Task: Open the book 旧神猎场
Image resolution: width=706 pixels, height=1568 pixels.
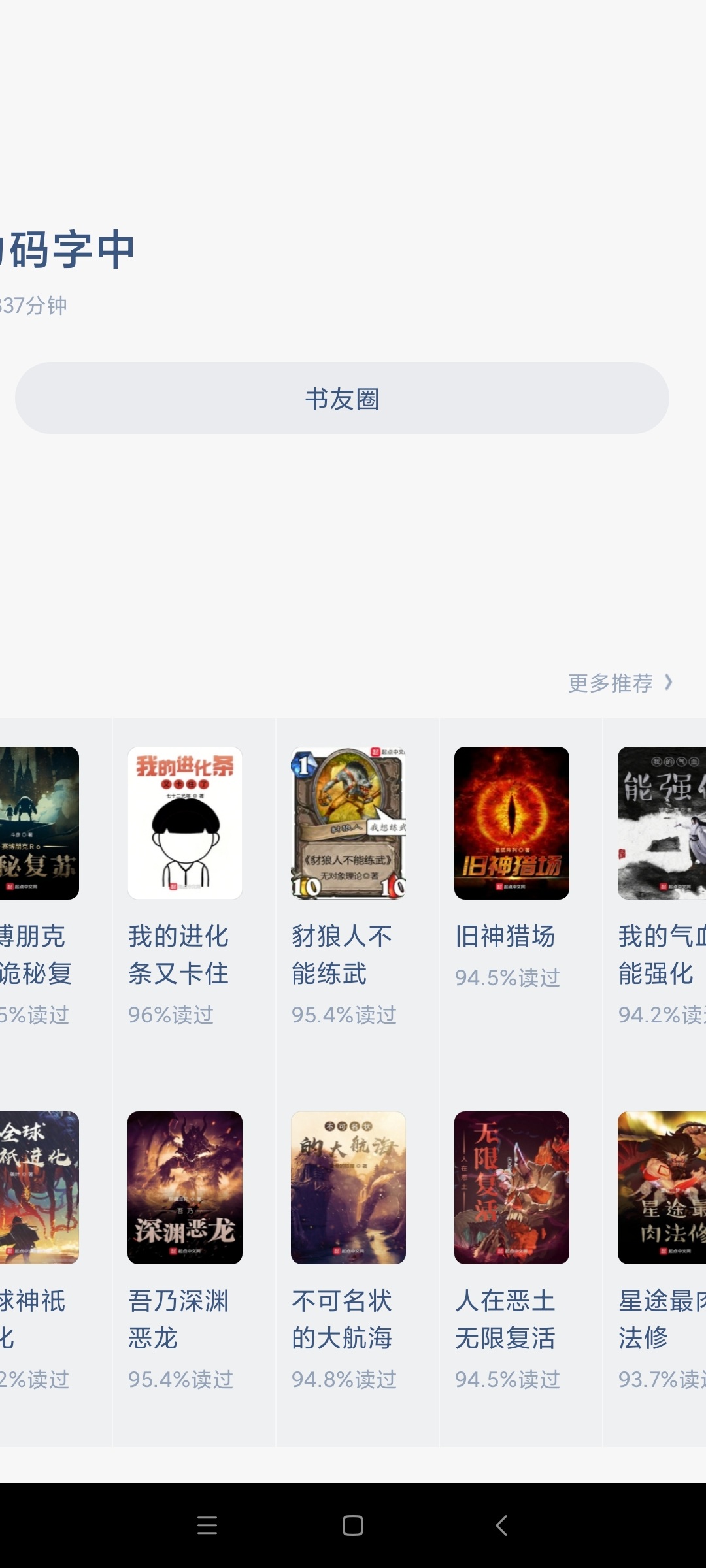Action: [x=512, y=823]
